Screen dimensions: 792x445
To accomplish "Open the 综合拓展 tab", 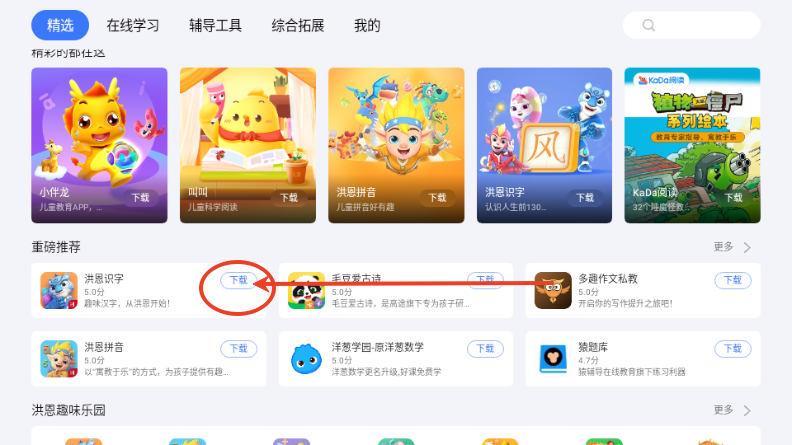I will pos(298,25).
